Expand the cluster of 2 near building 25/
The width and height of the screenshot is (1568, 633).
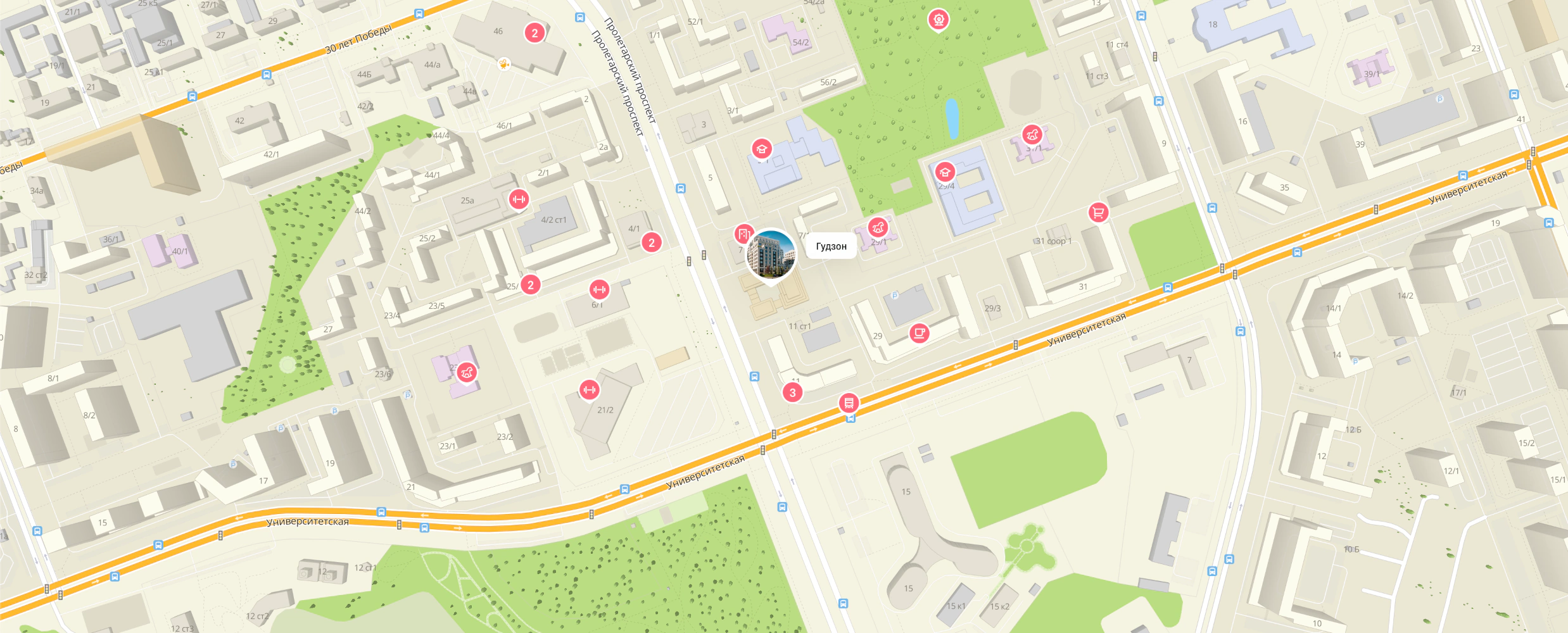point(530,285)
